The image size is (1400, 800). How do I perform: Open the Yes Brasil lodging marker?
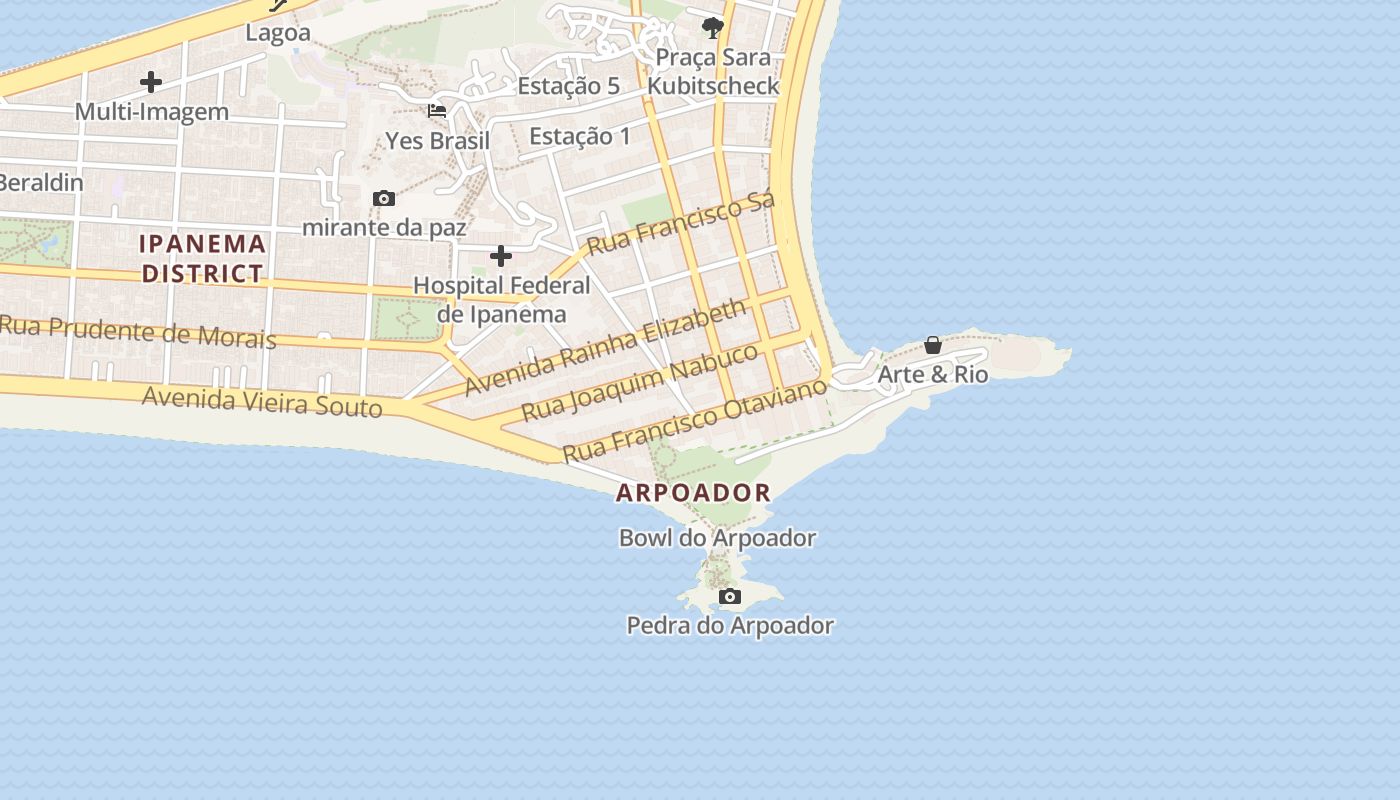pyautogui.click(x=437, y=111)
